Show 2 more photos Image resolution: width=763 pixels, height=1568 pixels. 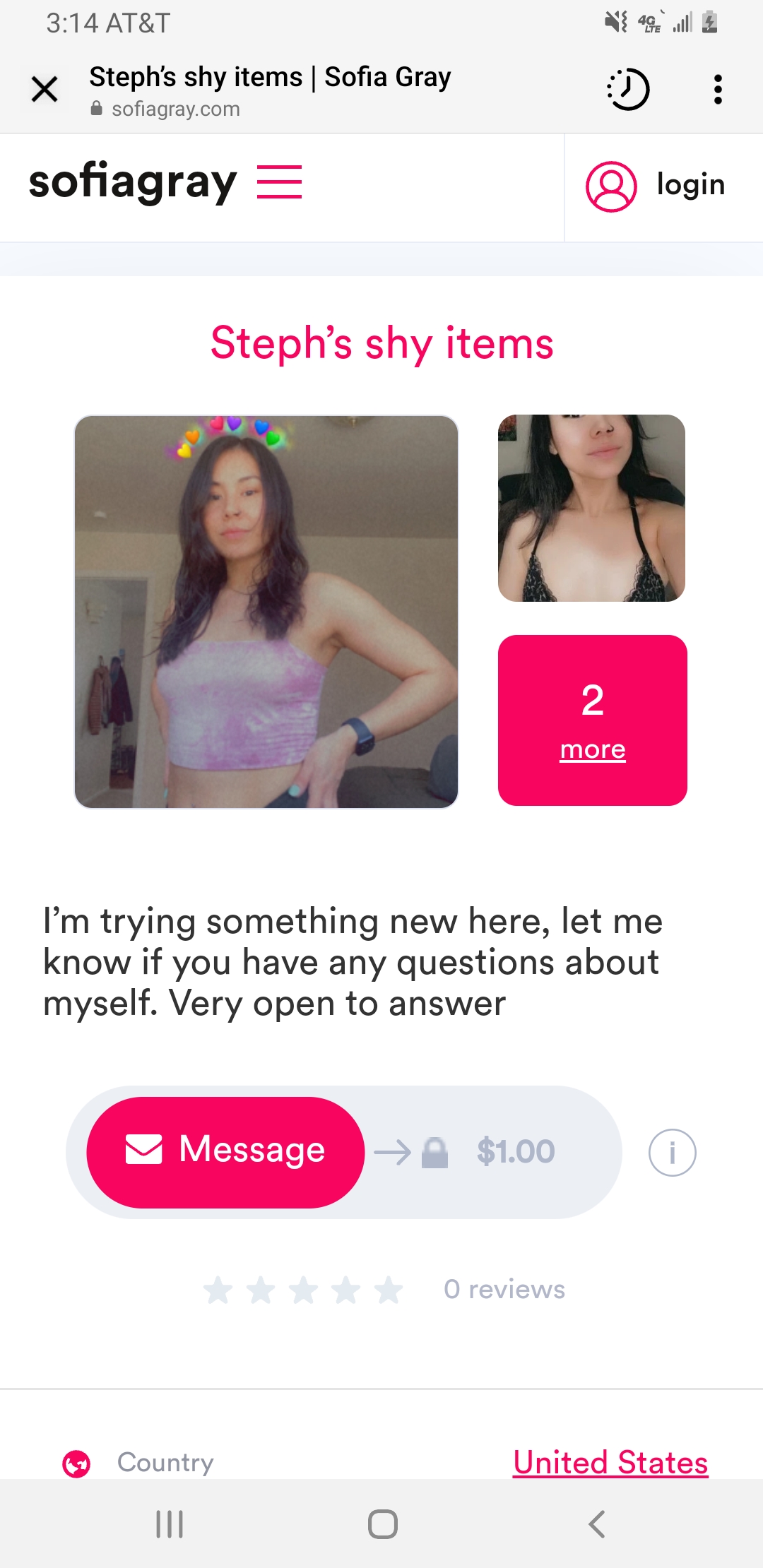click(592, 720)
